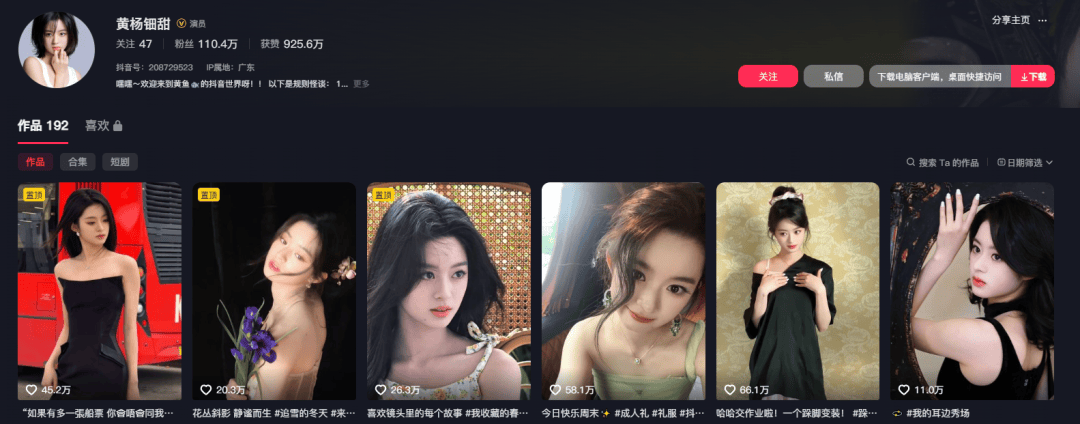Select the 合集 filter chip
Screen dimensions: 1080x424
pyautogui.click(x=77, y=162)
